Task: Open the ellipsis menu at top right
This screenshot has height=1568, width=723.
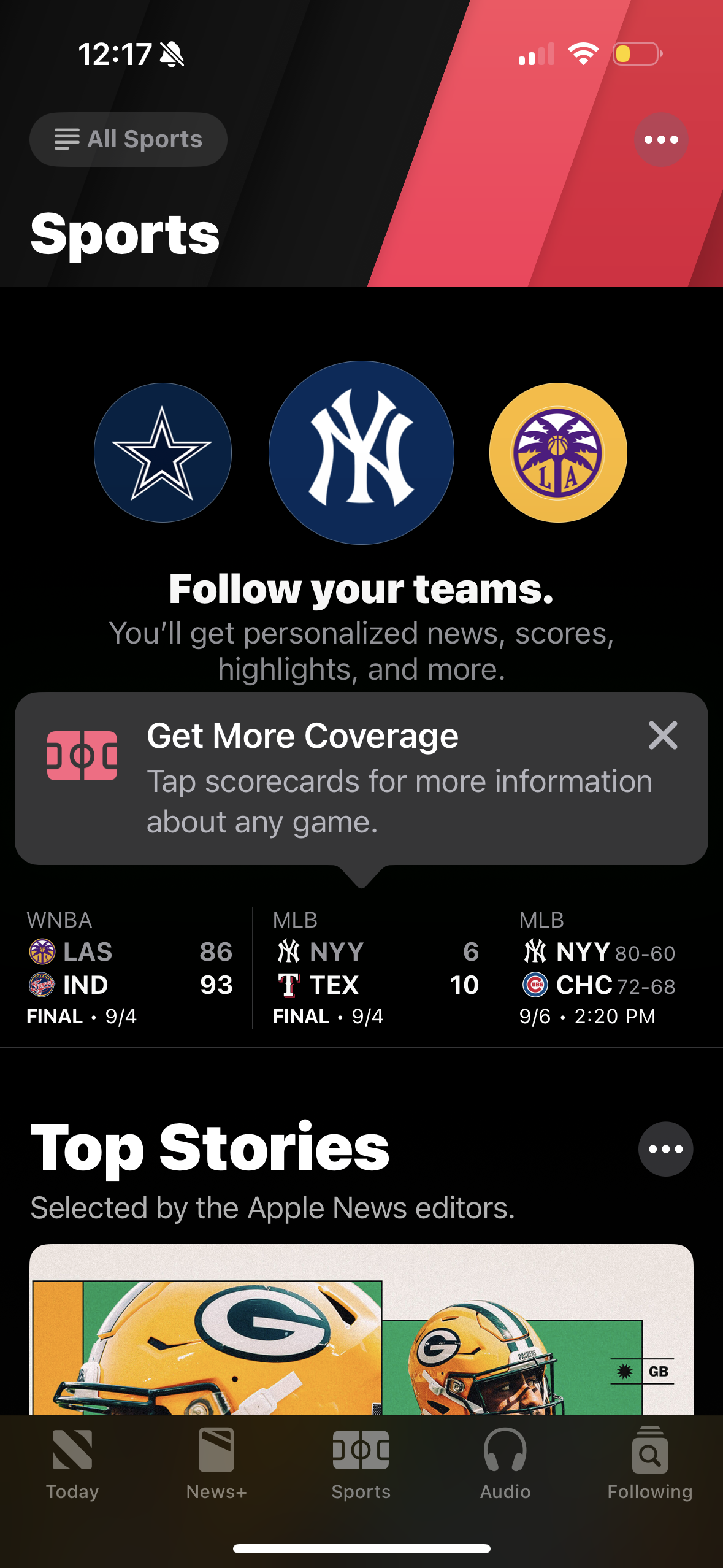Action: tap(661, 139)
